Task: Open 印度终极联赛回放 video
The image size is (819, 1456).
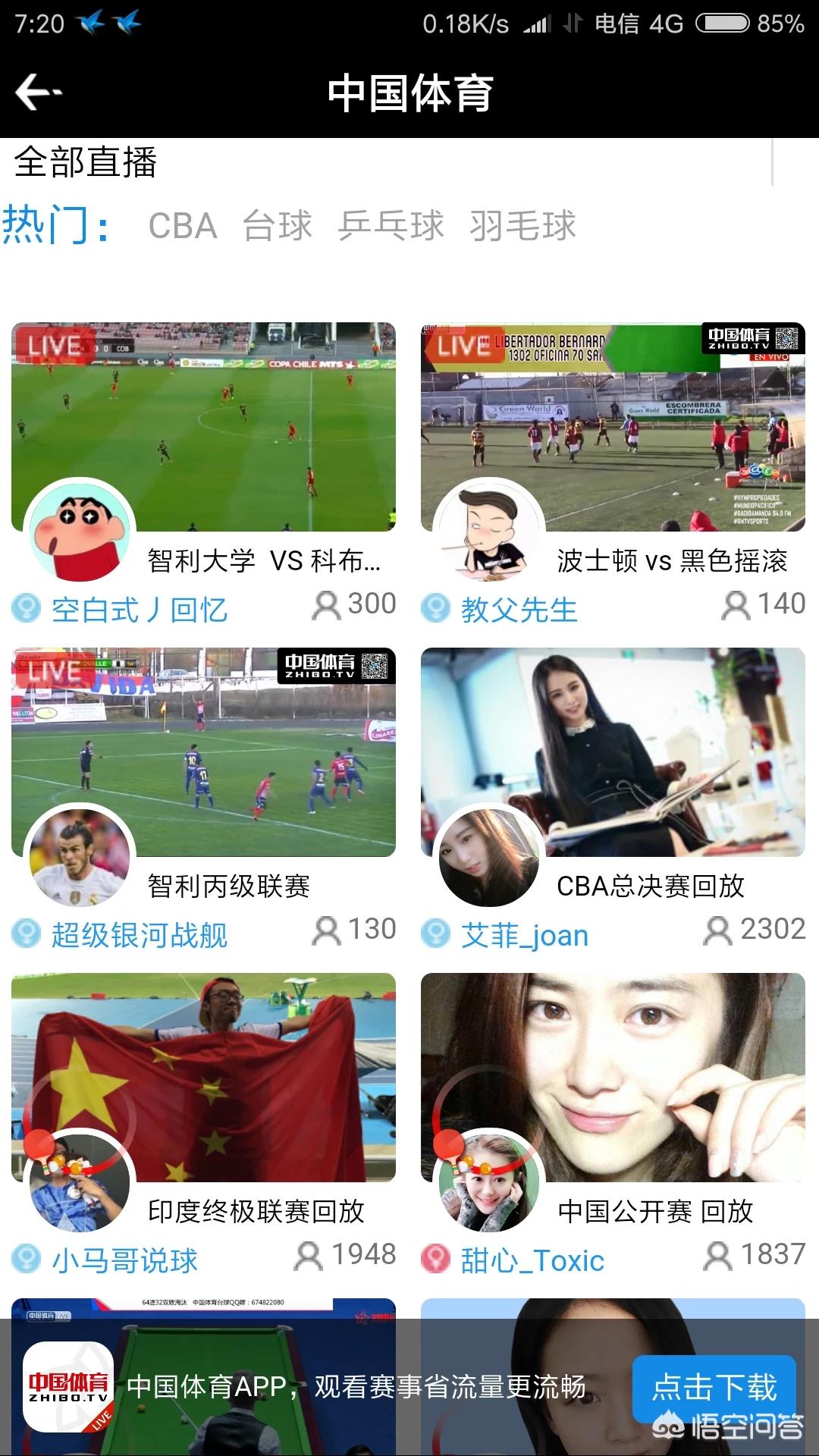Action: coord(203,1078)
